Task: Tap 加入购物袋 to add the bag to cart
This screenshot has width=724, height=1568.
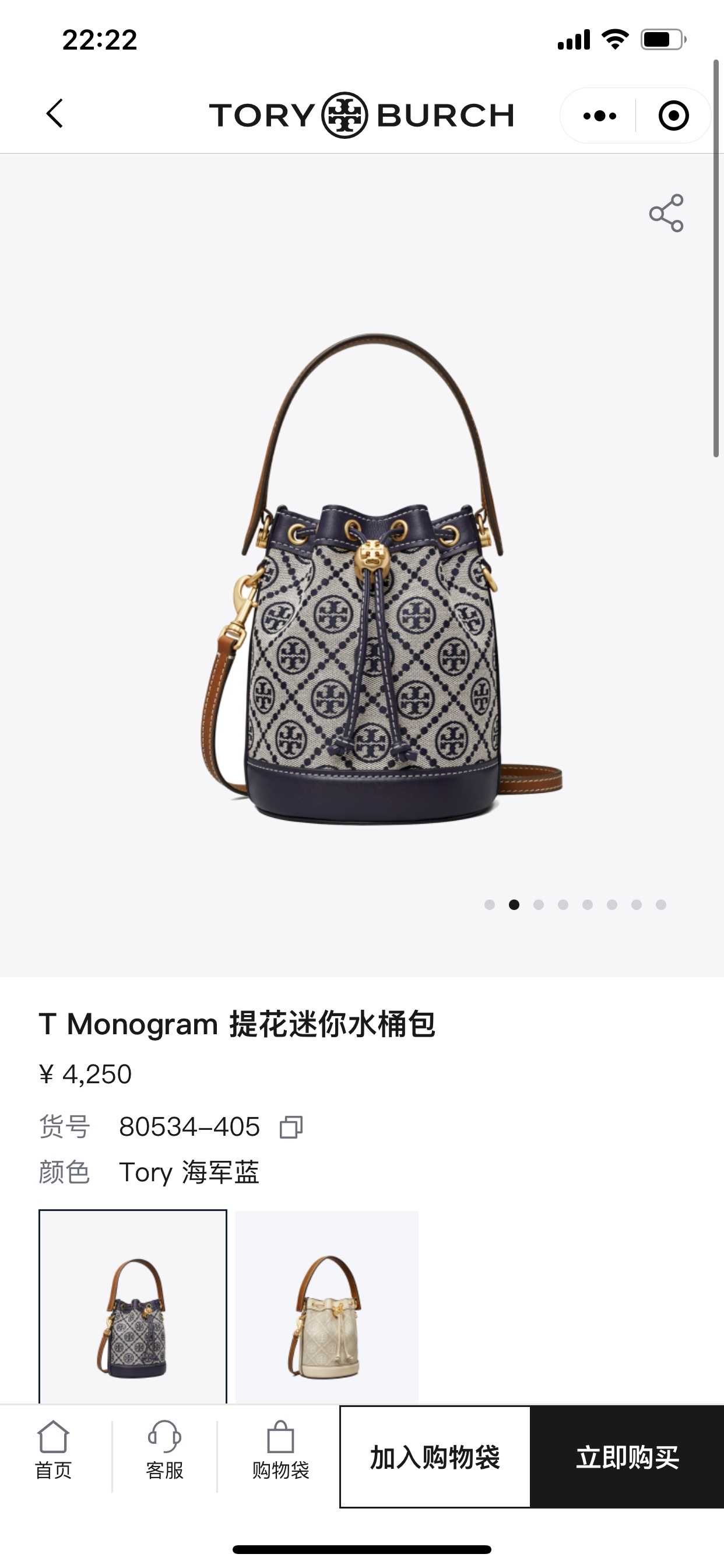Action: coord(435,1457)
